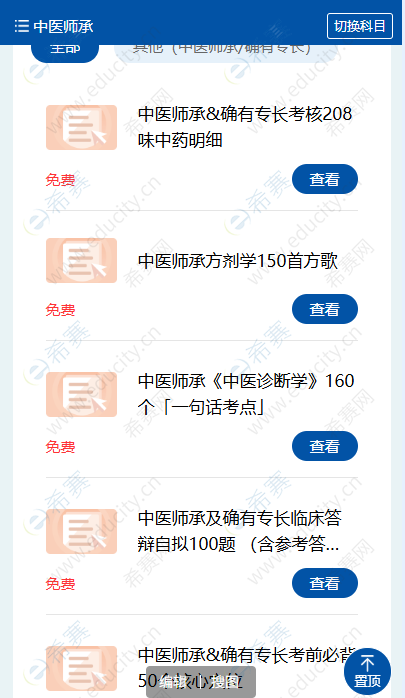View the 中医诊断学160个一句话考点 material
Screen dimensions: 405x698
pyautogui.click(x=324, y=446)
